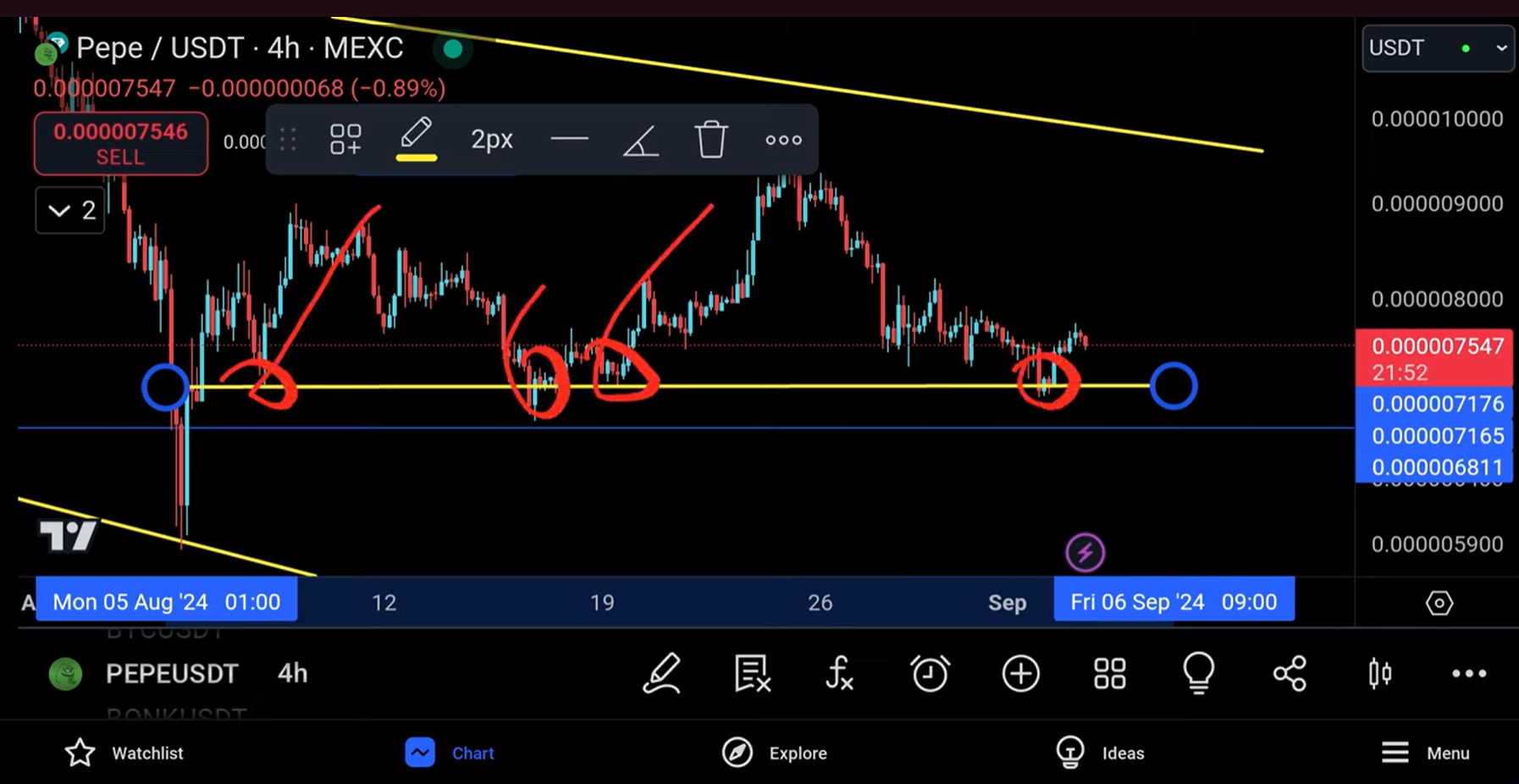Open the line angle settings
Screen dimensions: 1519x784
[641, 140]
